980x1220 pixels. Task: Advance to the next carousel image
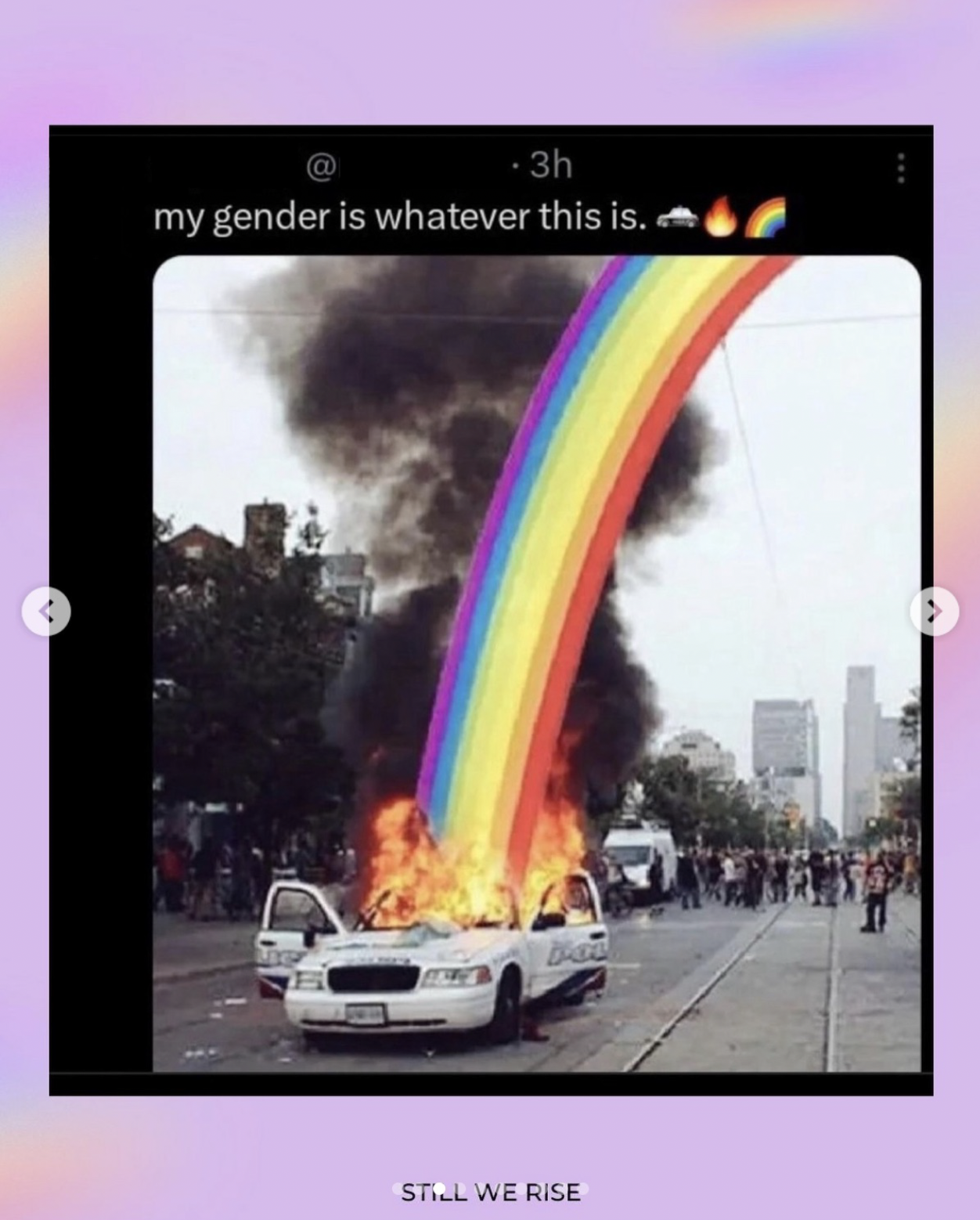coord(934,611)
